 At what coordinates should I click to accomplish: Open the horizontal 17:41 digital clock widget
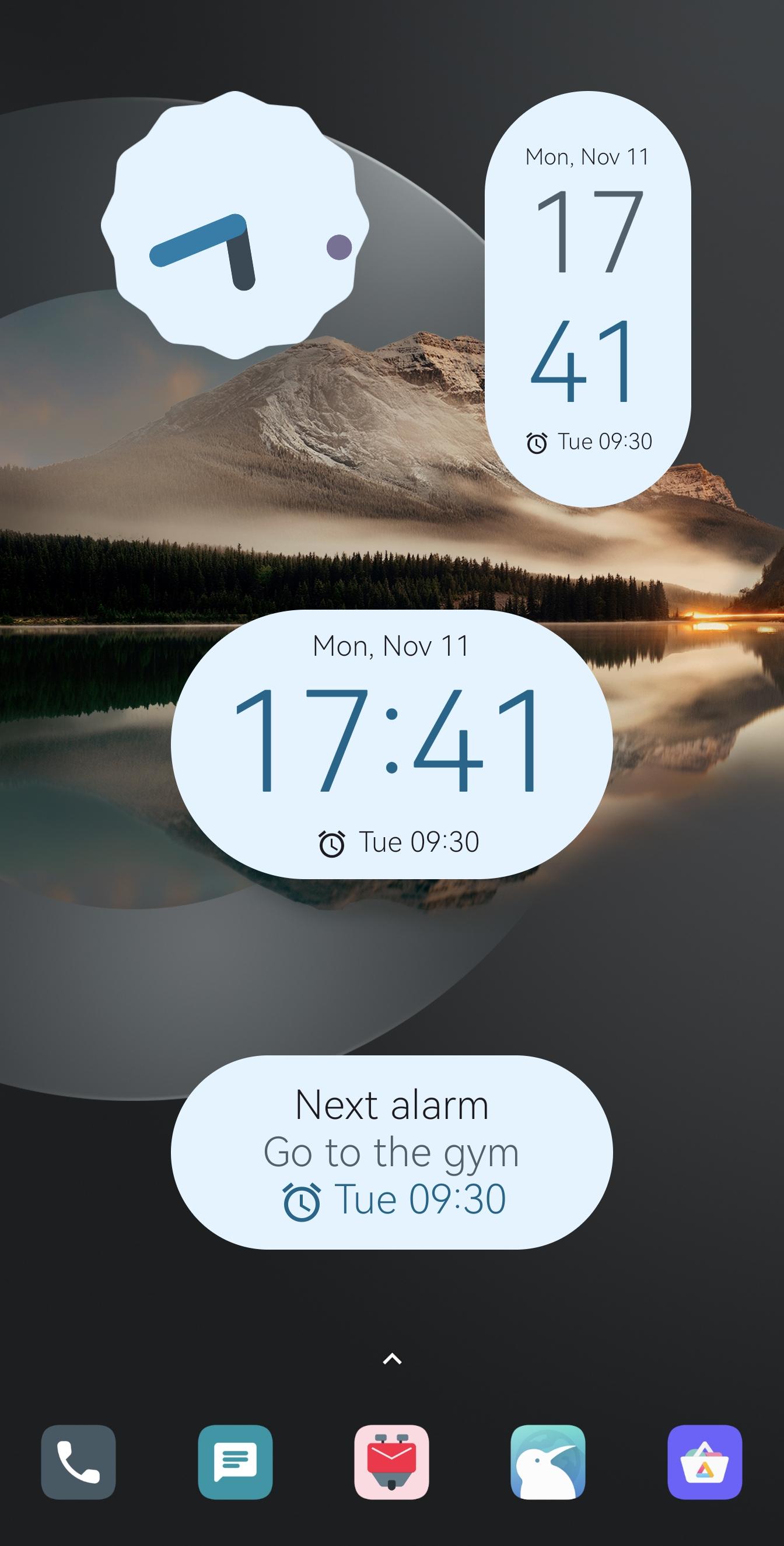coord(391,744)
